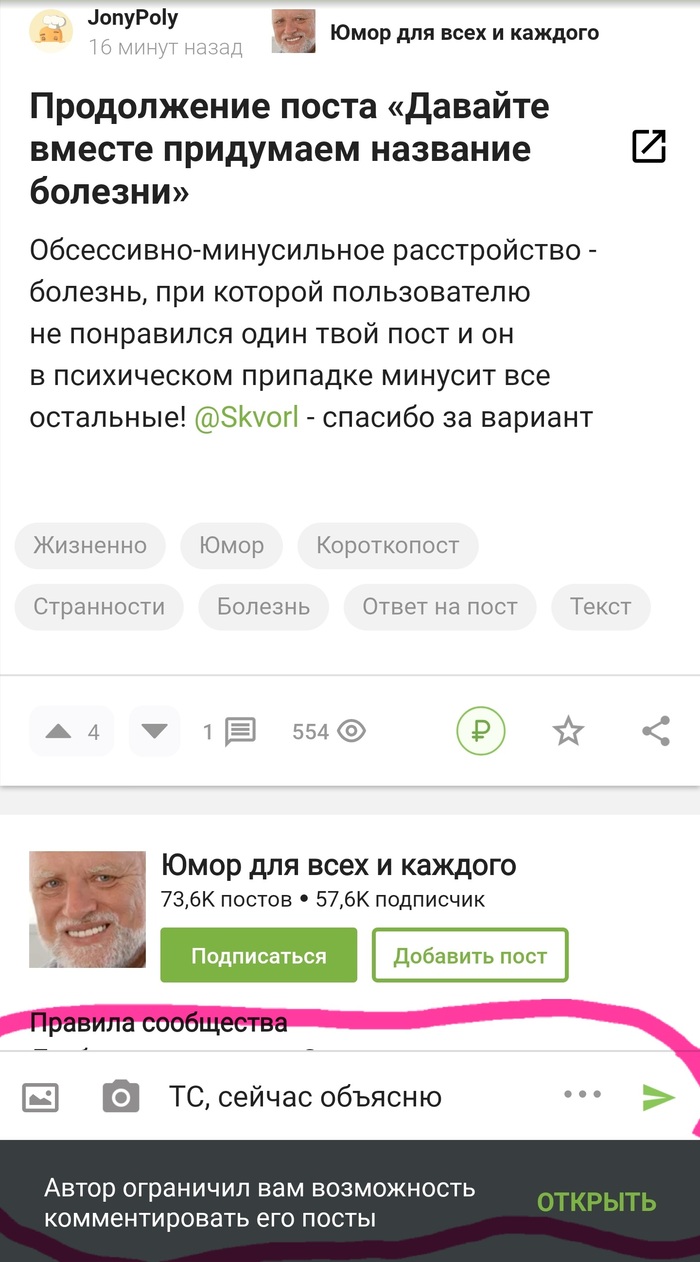Viewport: 700px width, 1262px height.
Task: Attach an image to the comment
Action: click(41, 1096)
